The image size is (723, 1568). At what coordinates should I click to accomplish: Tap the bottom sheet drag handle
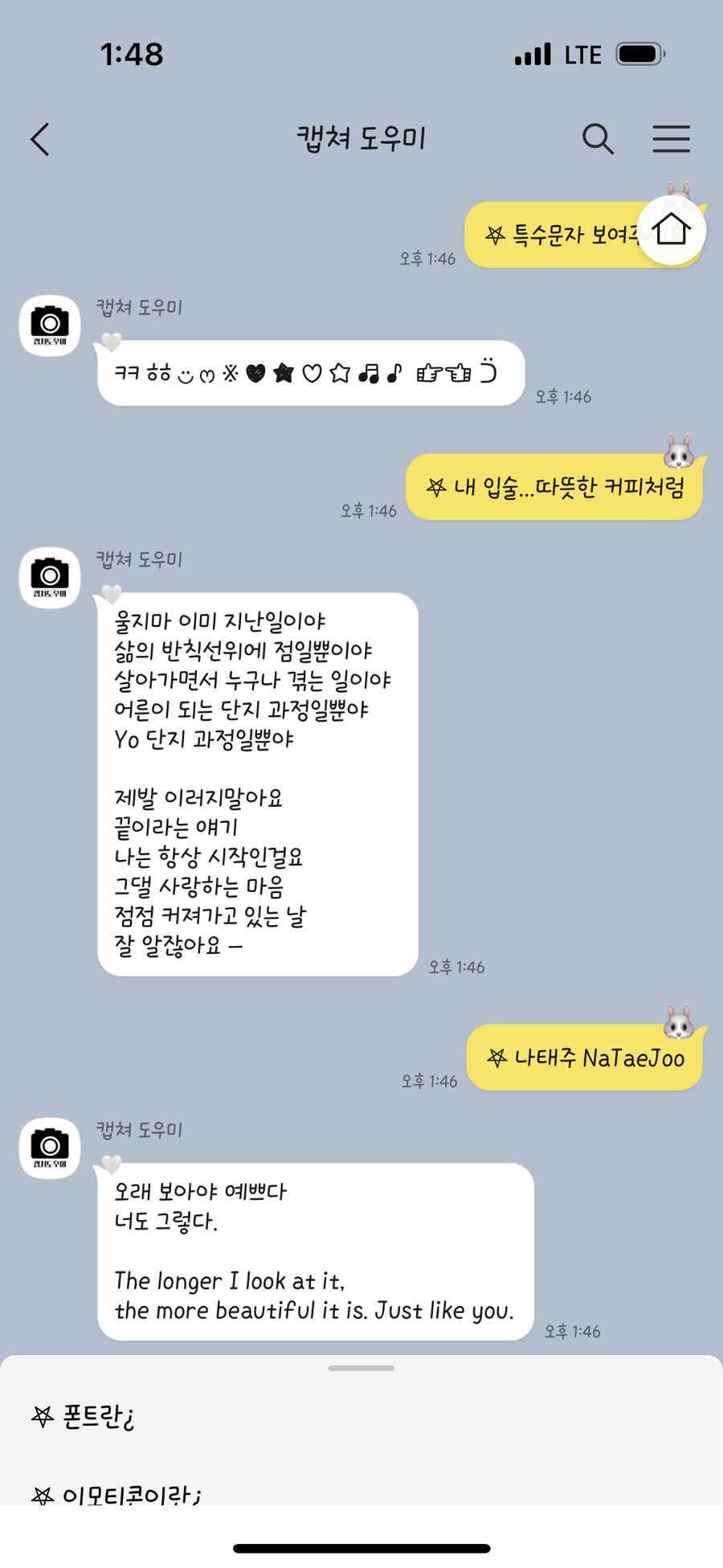click(361, 1368)
